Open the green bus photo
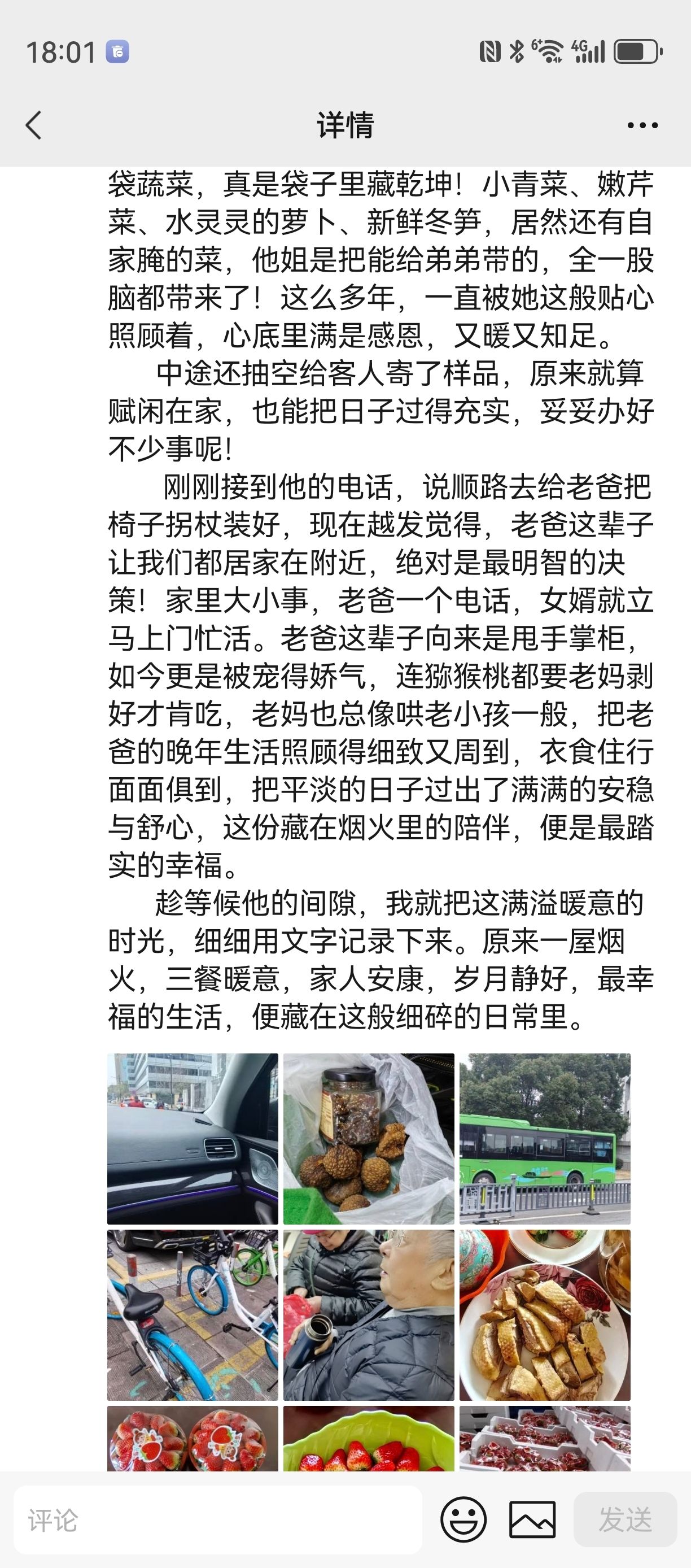Image resolution: width=691 pixels, height=1568 pixels. pyautogui.click(x=544, y=1138)
